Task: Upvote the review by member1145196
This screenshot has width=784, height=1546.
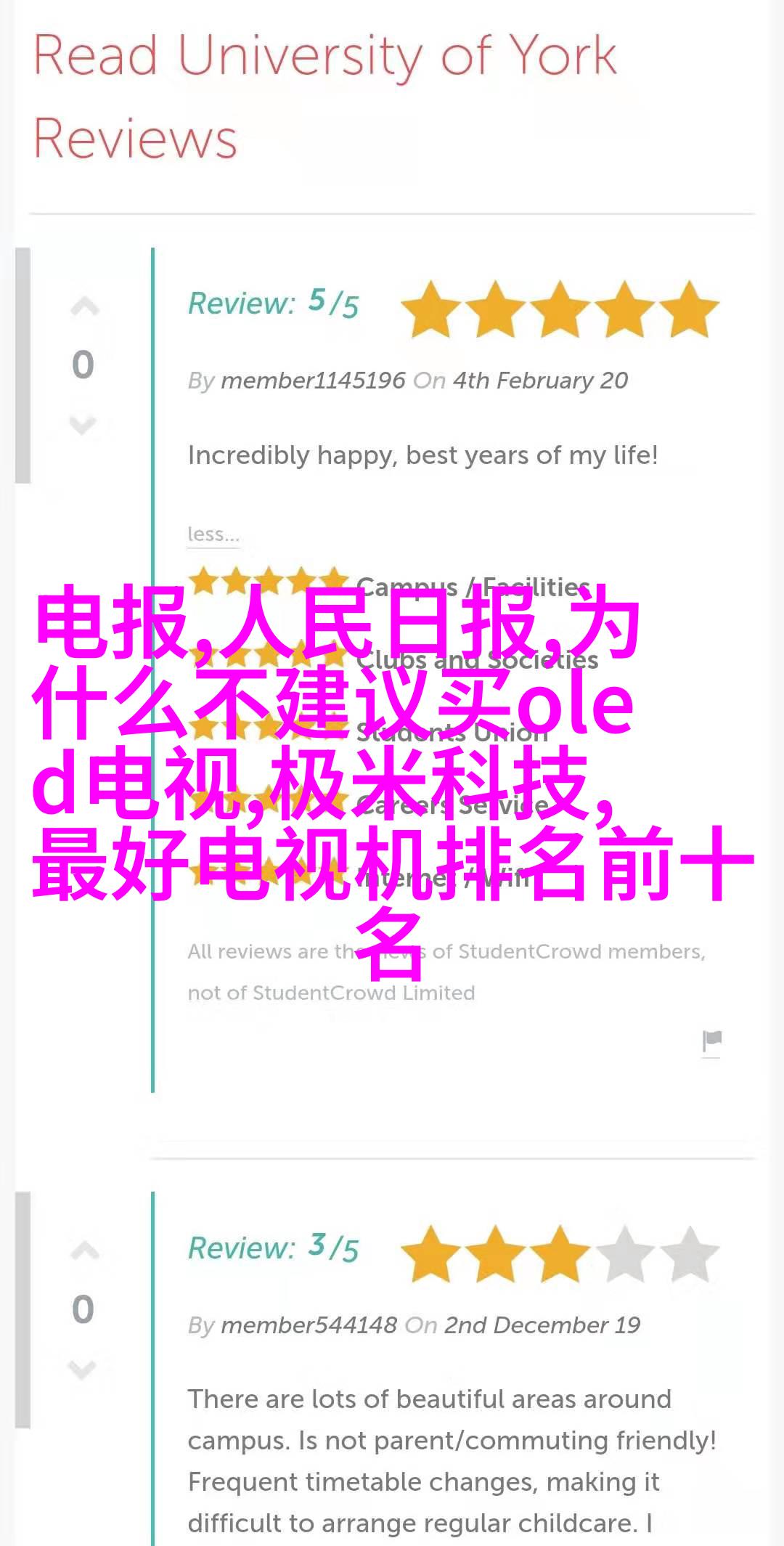Action: [84, 308]
